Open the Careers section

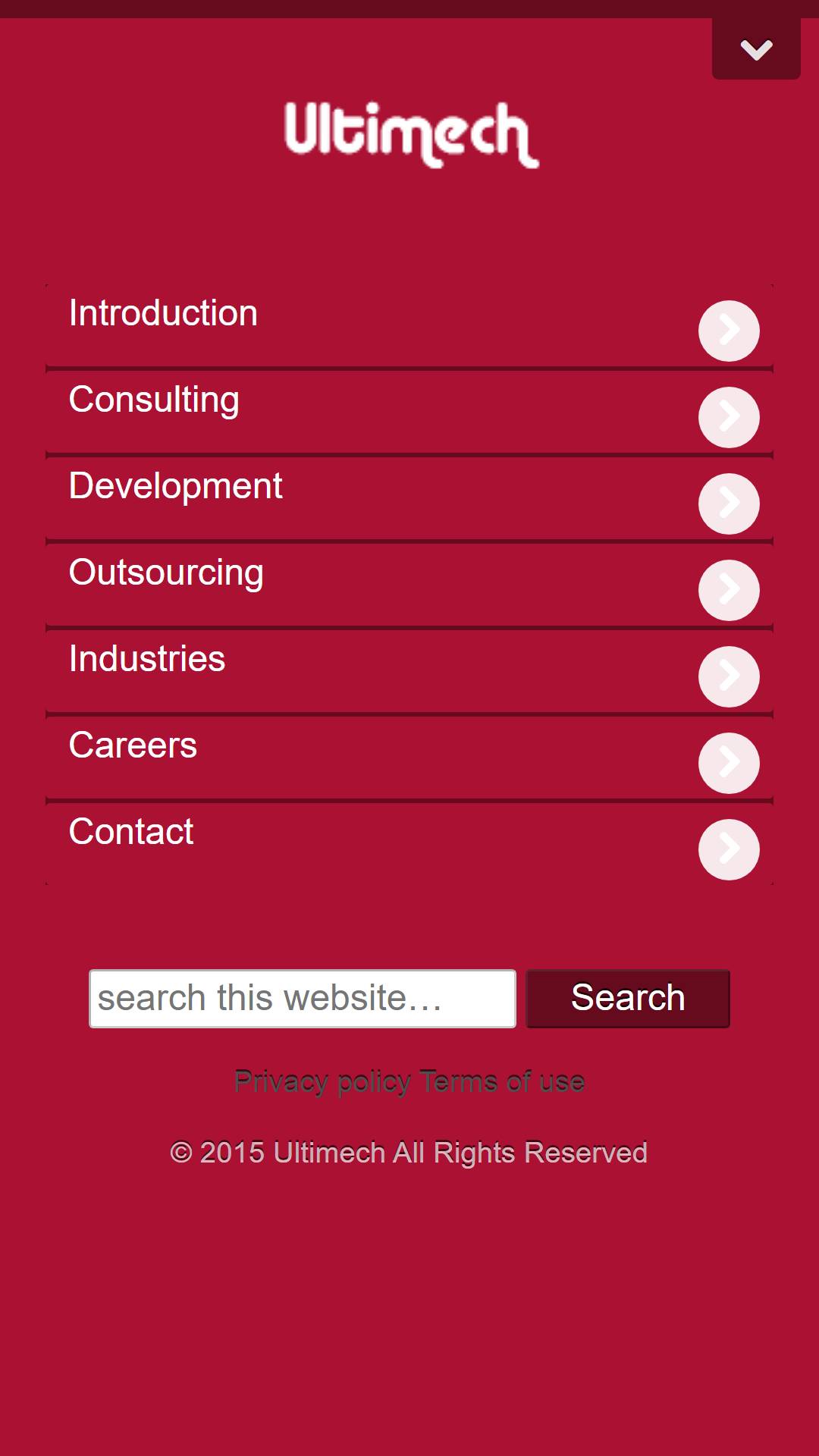[x=409, y=758]
